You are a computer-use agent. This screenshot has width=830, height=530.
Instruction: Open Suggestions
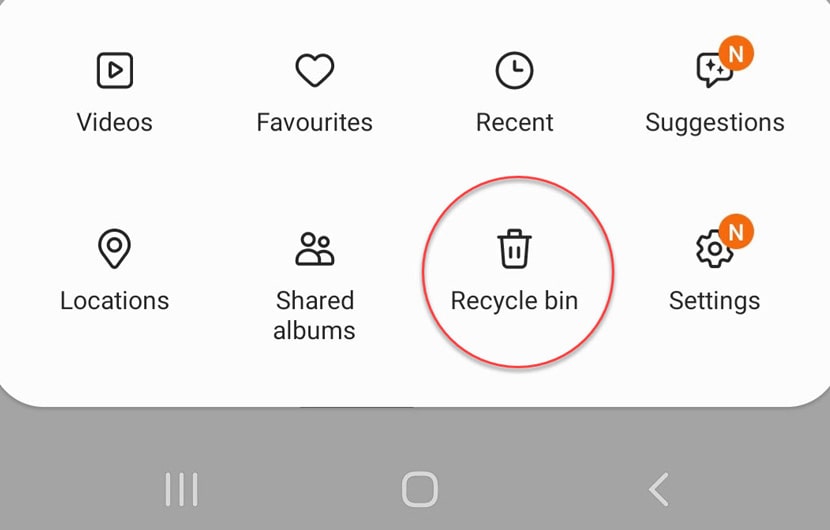(x=714, y=92)
